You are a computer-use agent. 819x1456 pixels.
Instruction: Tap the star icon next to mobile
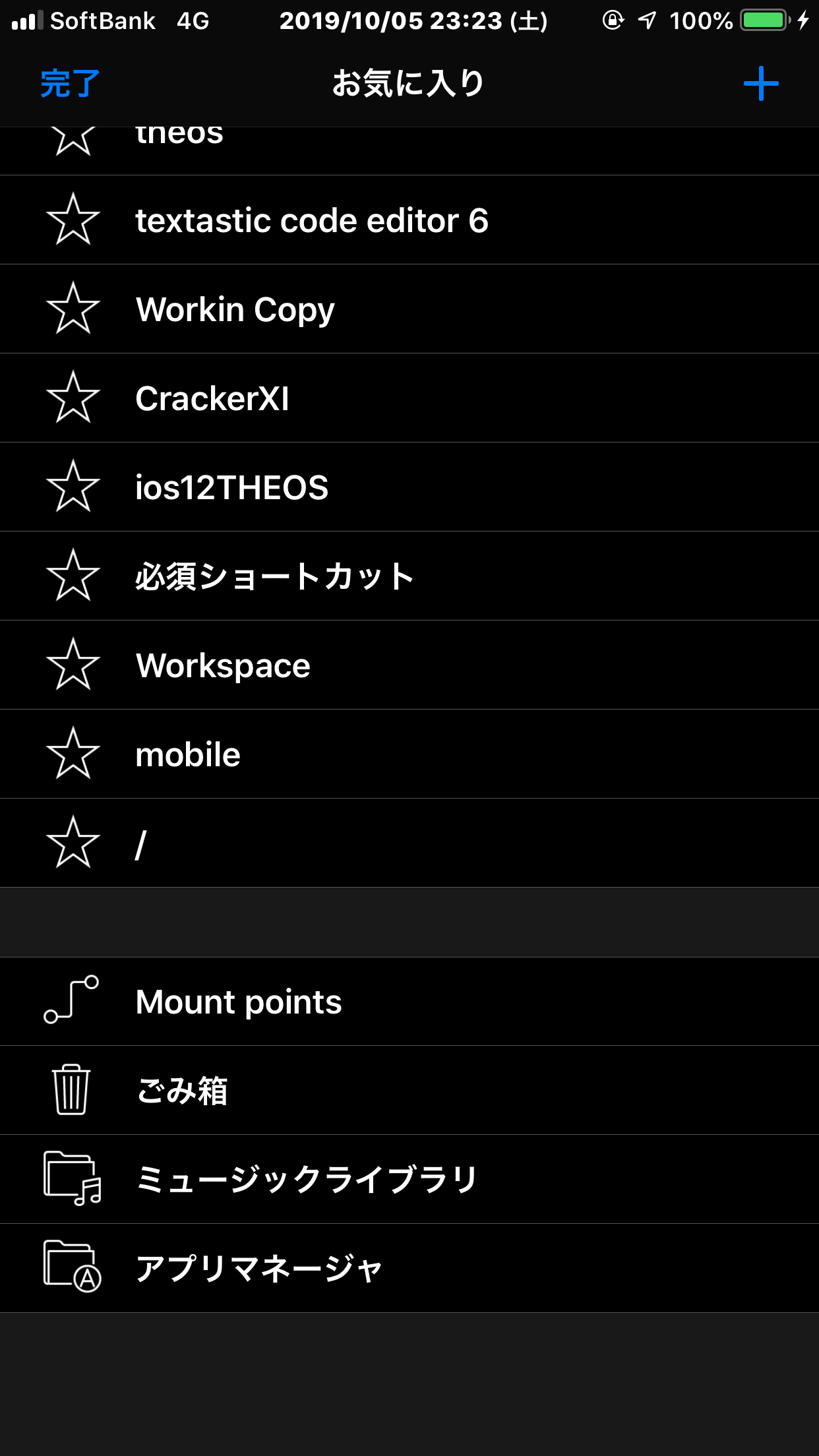(73, 754)
